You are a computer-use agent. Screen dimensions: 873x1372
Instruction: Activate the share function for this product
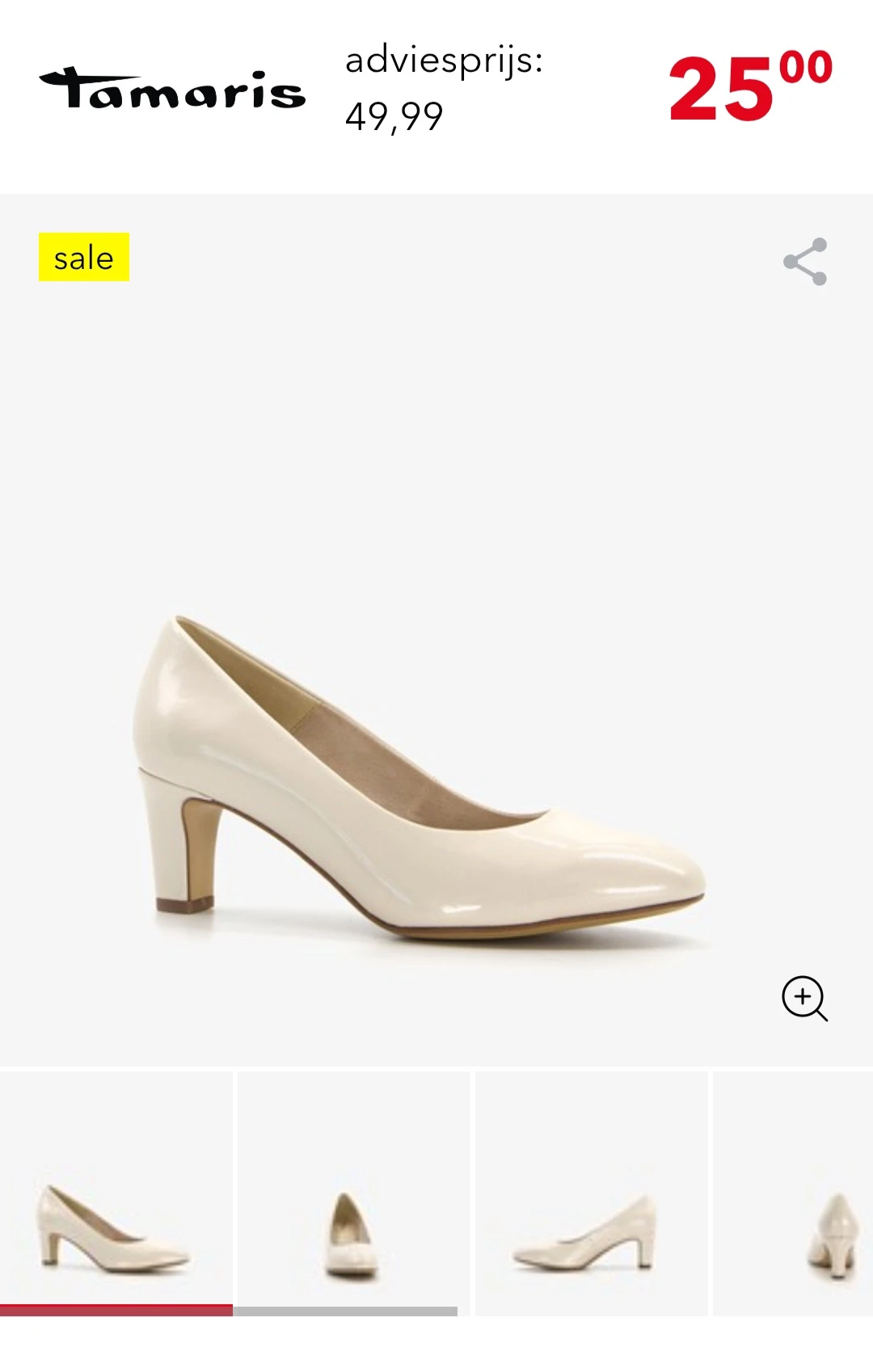pyautogui.click(x=805, y=260)
